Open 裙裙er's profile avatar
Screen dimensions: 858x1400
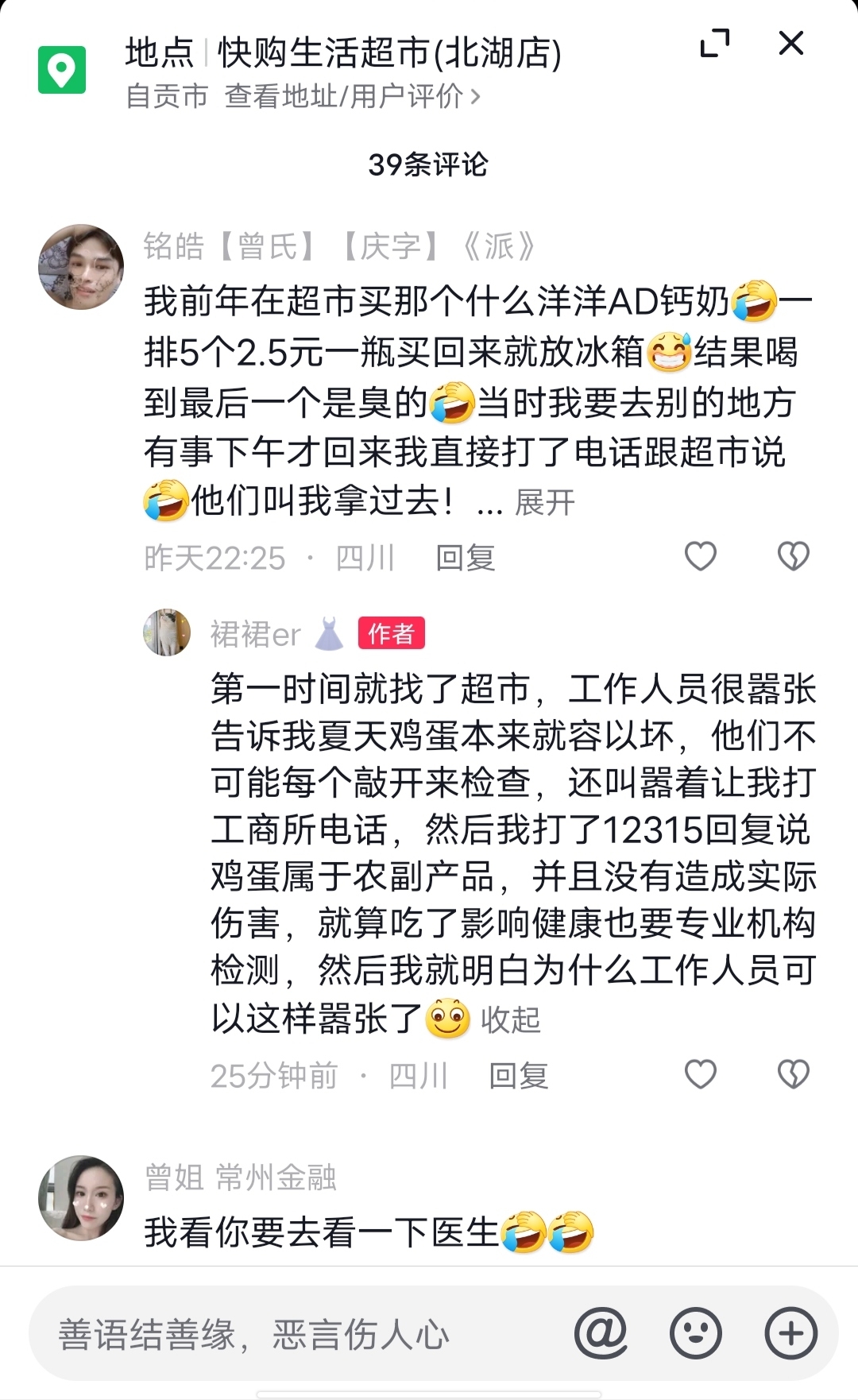[x=167, y=632]
